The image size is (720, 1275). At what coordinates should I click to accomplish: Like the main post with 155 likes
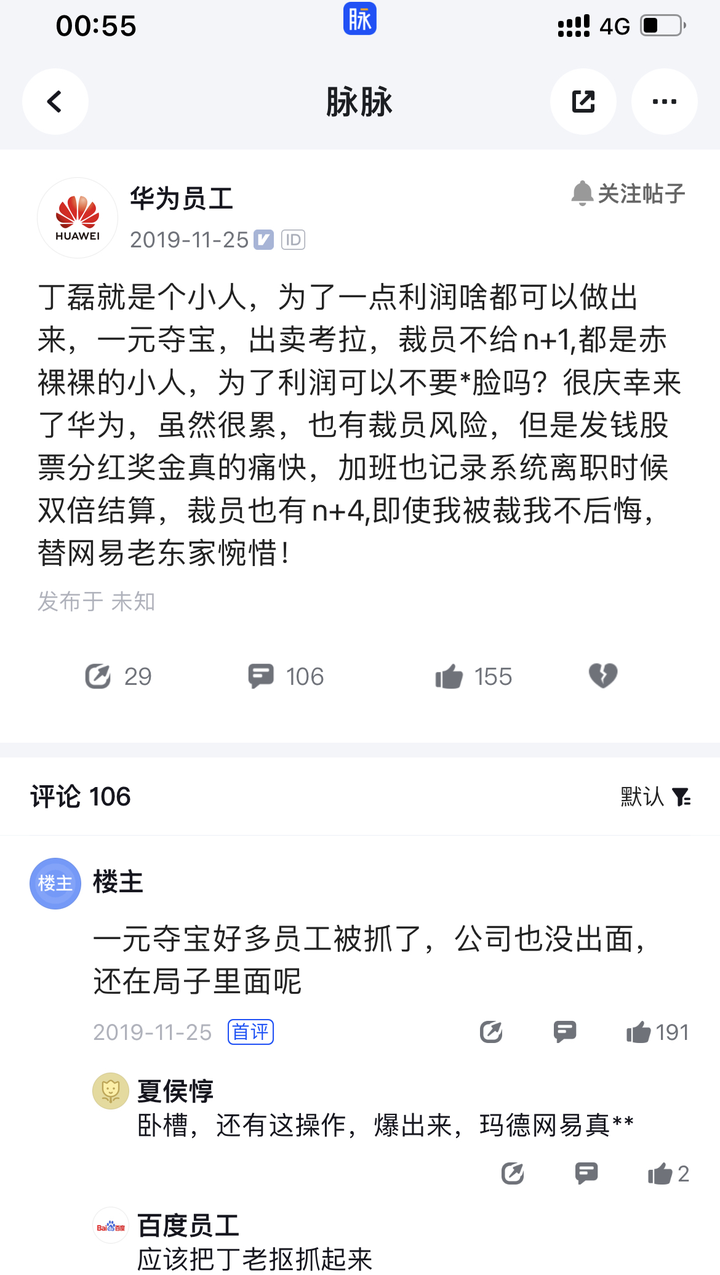[450, 677]
